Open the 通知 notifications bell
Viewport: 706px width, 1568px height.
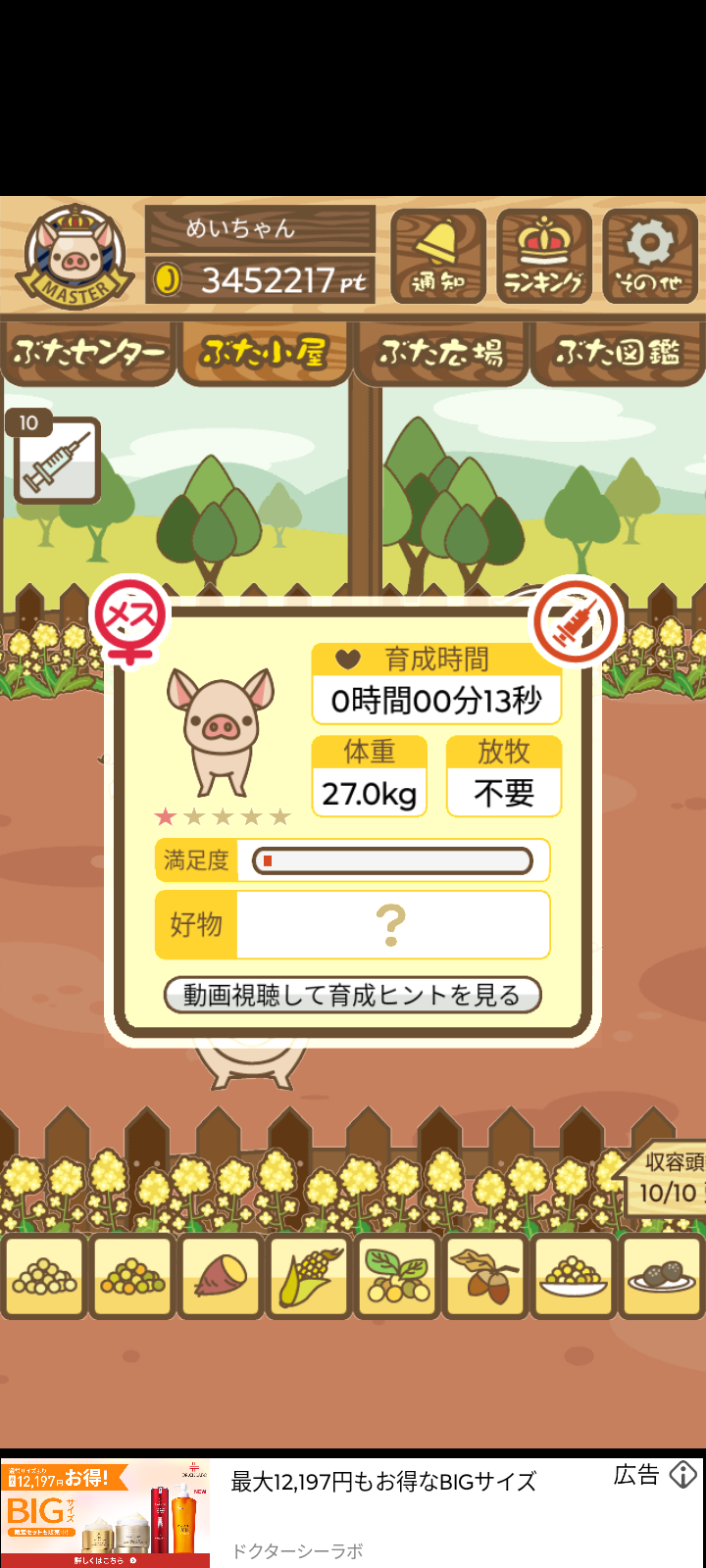pos(438,256)
